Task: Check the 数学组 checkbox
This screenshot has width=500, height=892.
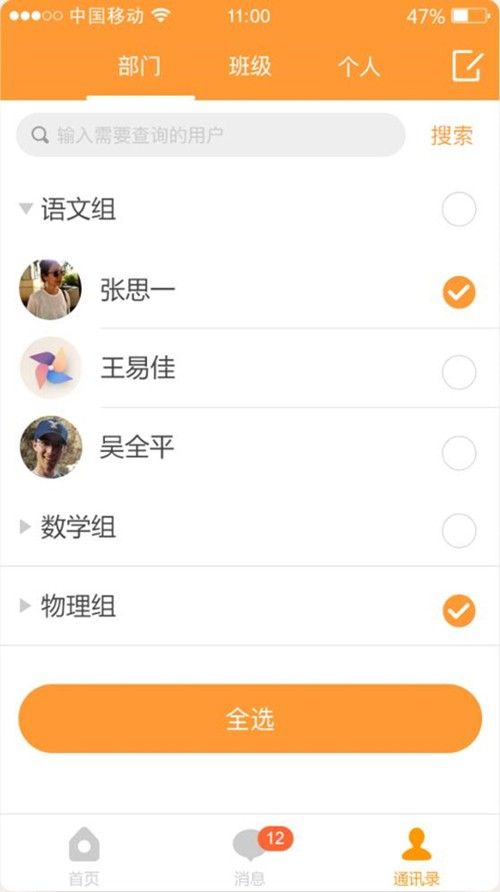Action: pyautogui.click(x=458, y=531)
